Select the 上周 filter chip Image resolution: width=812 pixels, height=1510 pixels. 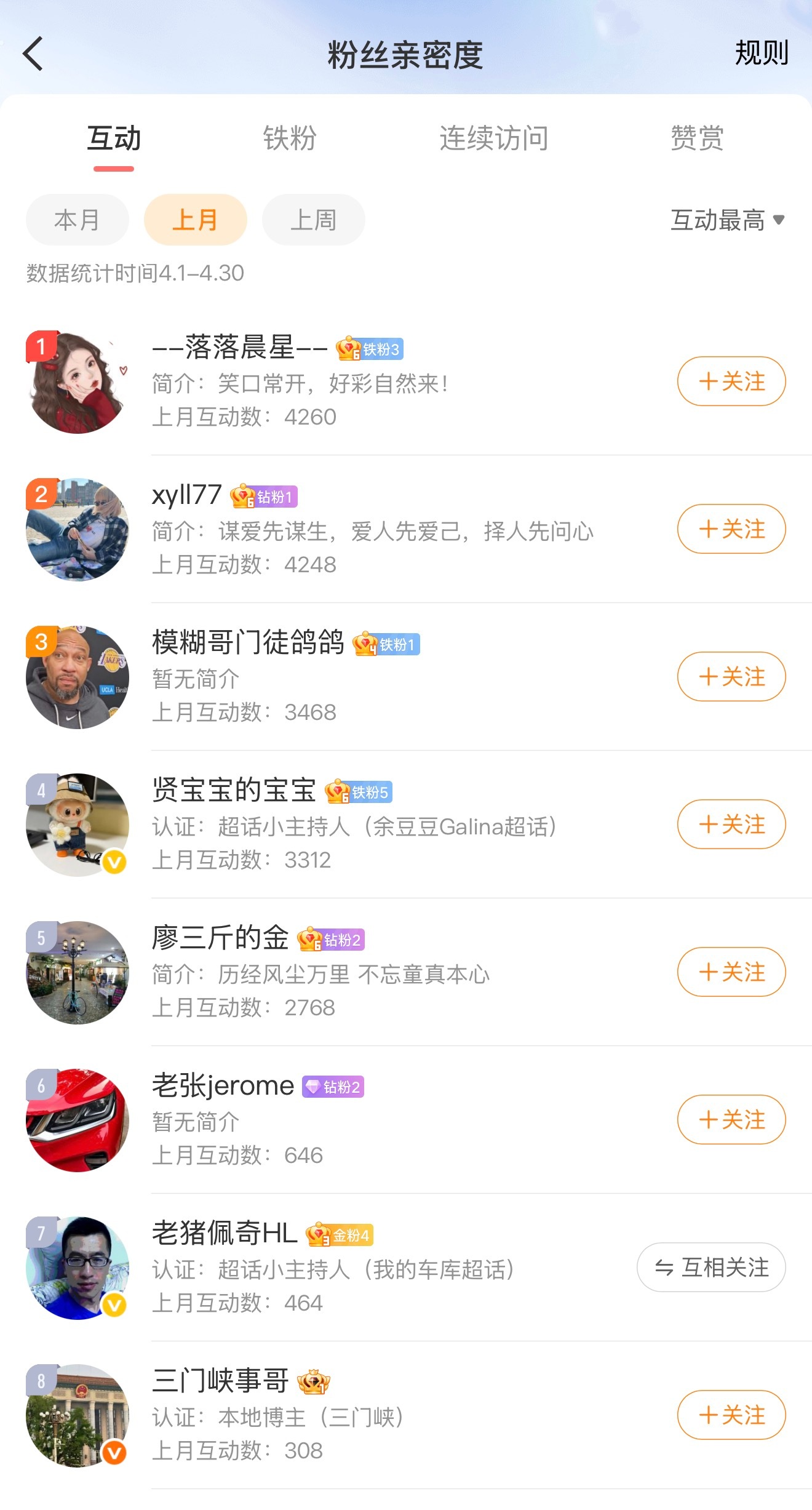pyautogui.click(x=314, y=220)
